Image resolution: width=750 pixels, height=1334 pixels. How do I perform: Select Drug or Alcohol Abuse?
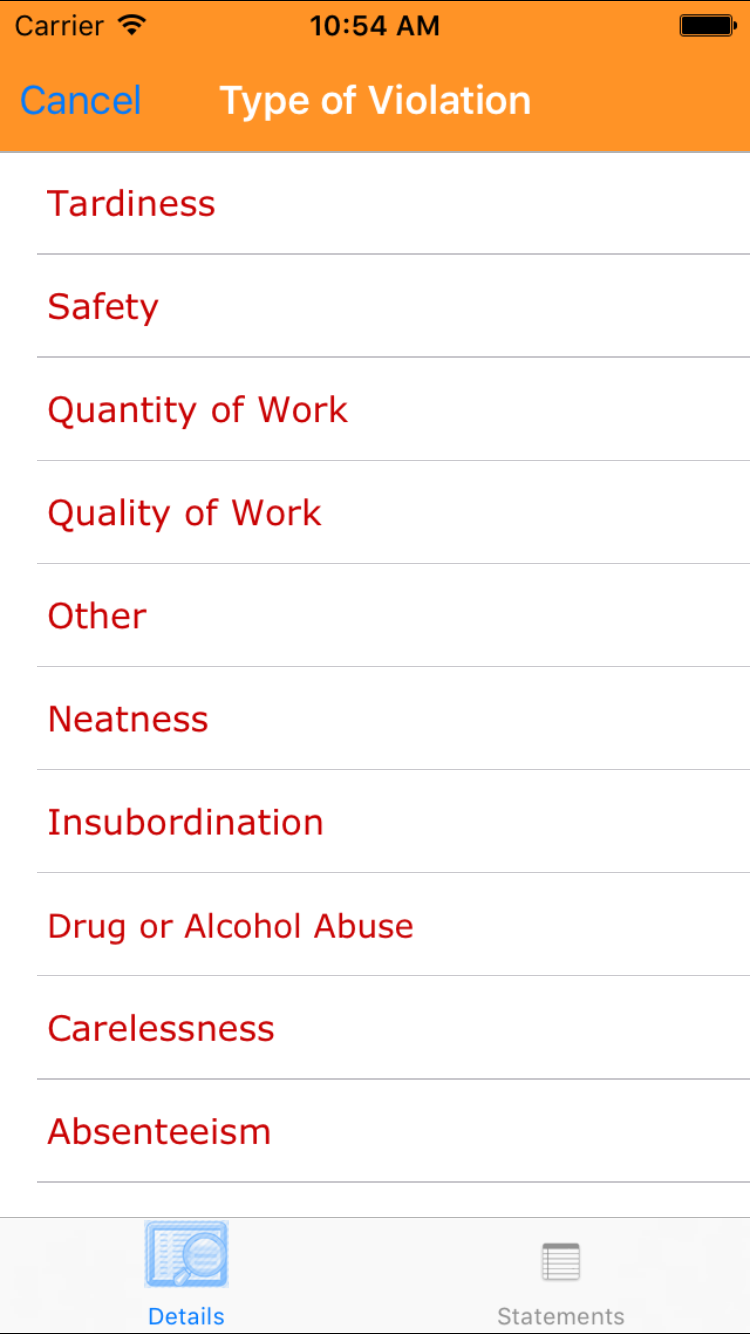click(231, 926)
